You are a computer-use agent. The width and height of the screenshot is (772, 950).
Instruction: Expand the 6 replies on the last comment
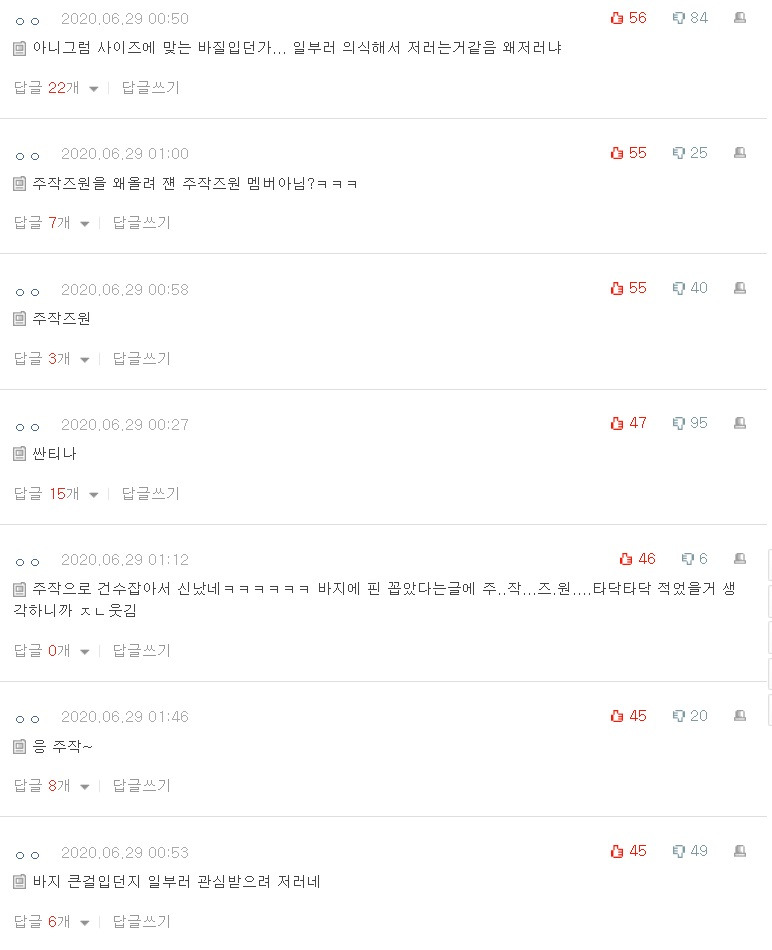[51, 921]
